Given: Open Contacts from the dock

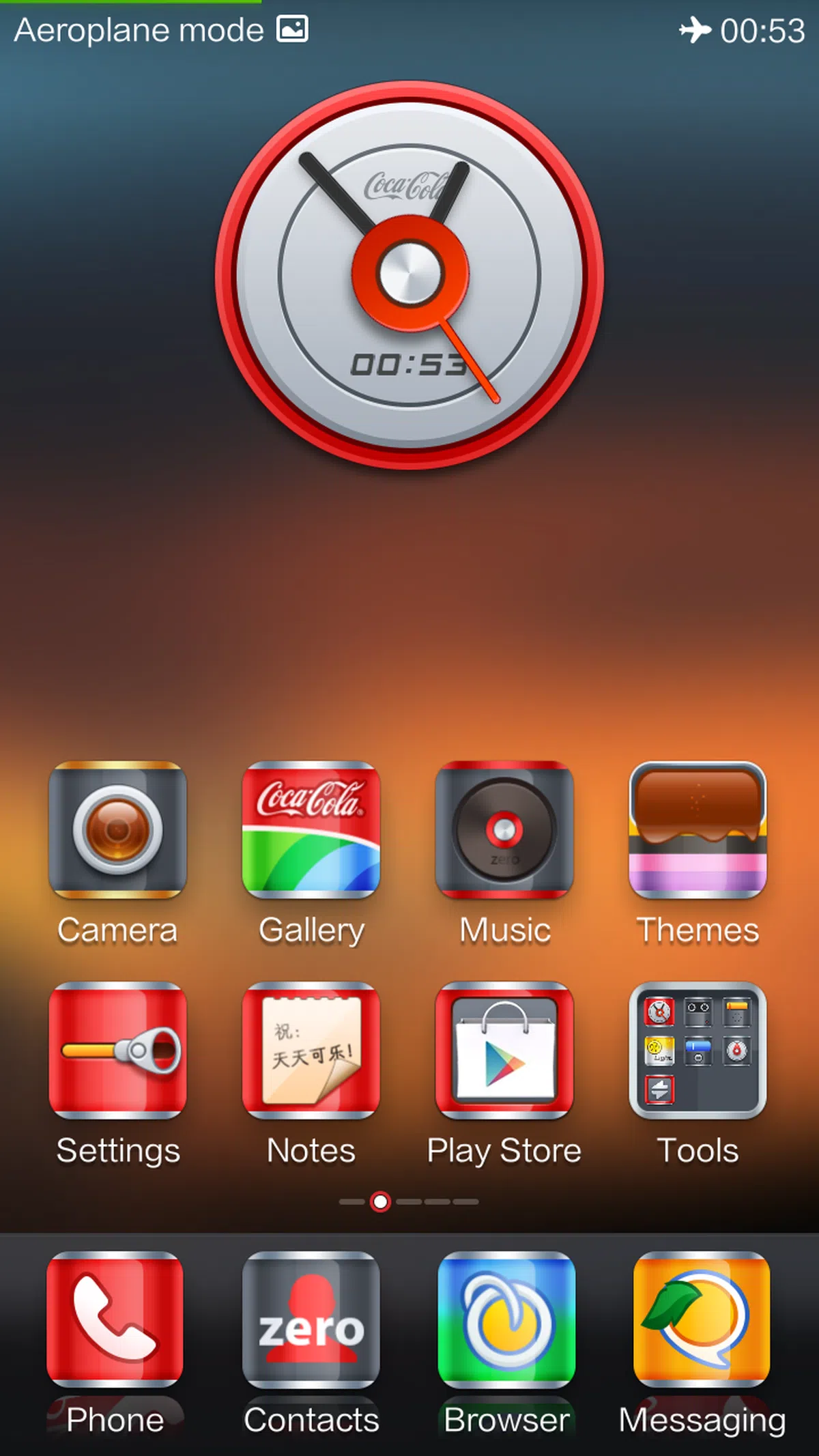Looking at the screenshot, I should pos(311,1319).
